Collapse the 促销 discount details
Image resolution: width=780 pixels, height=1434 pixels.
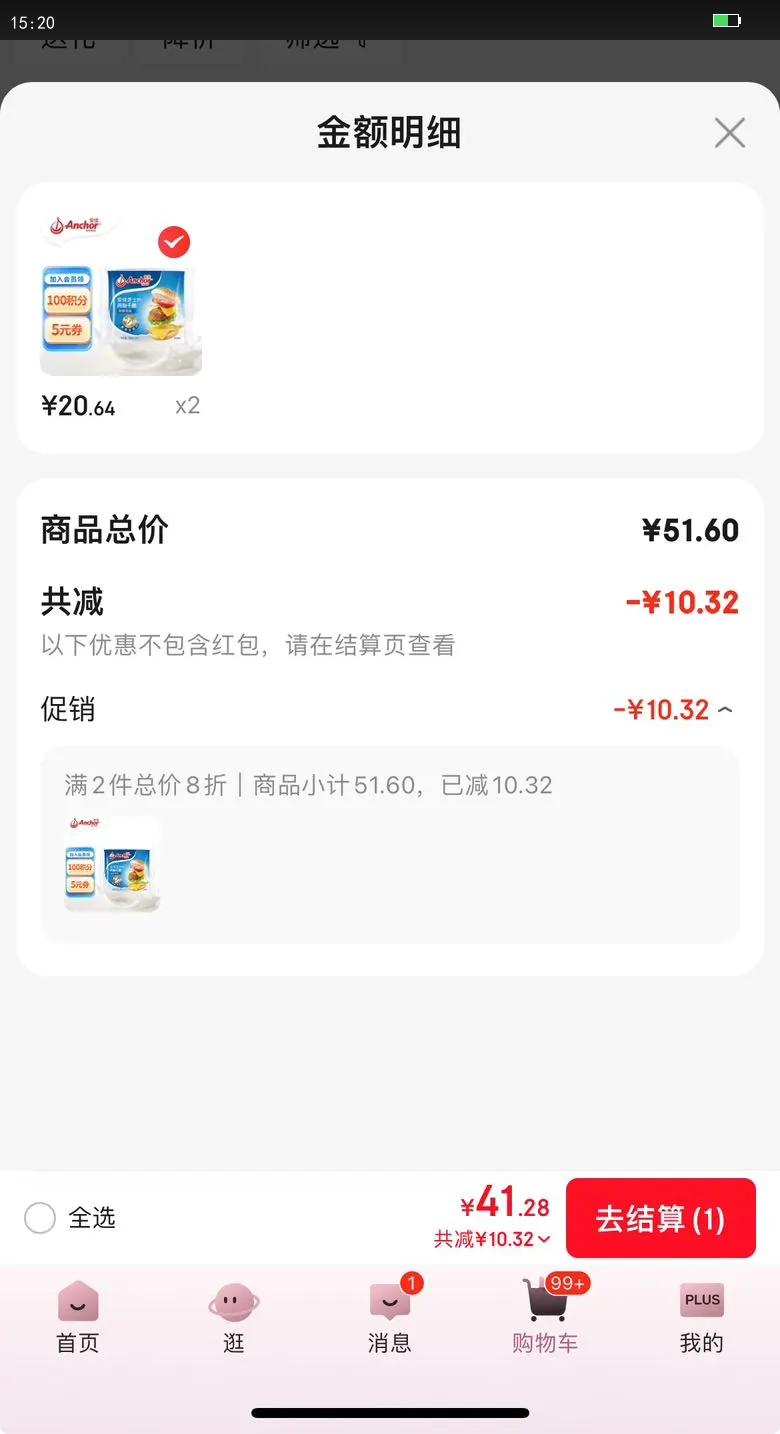726,710
